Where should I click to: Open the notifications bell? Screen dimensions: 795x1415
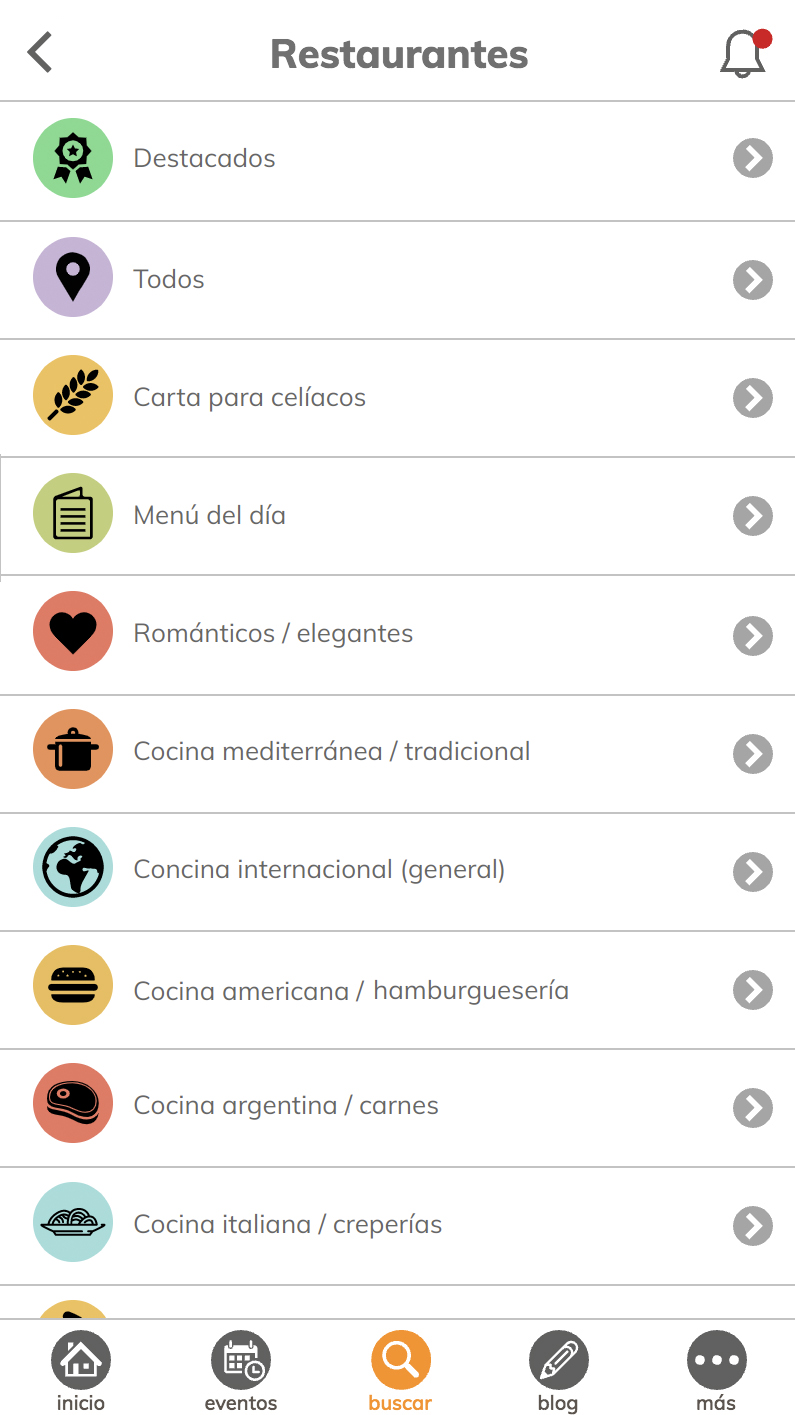[744, 53]
